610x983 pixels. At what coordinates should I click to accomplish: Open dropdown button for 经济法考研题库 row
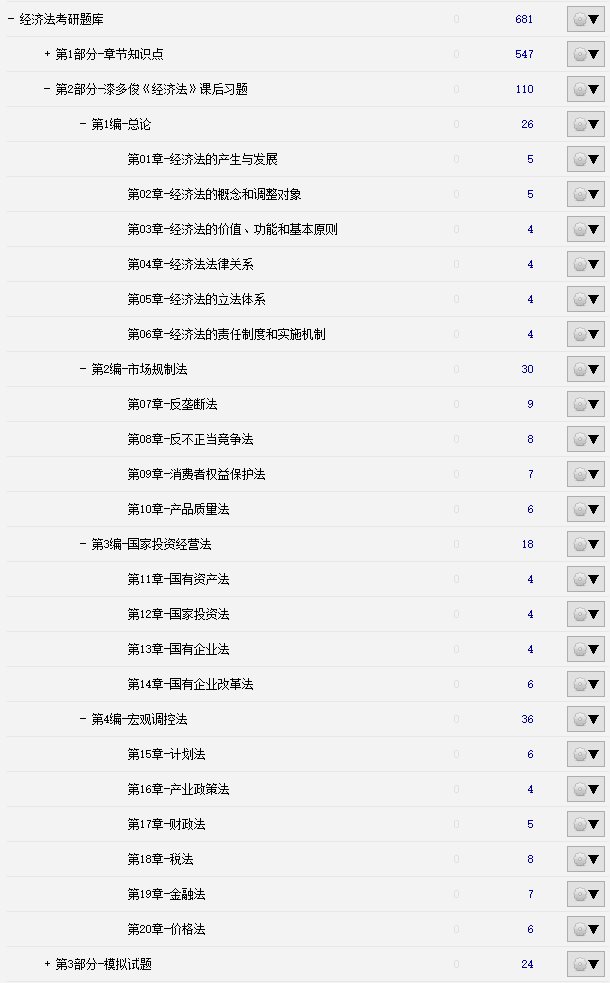pyautogui.click(x=586, y=19)
